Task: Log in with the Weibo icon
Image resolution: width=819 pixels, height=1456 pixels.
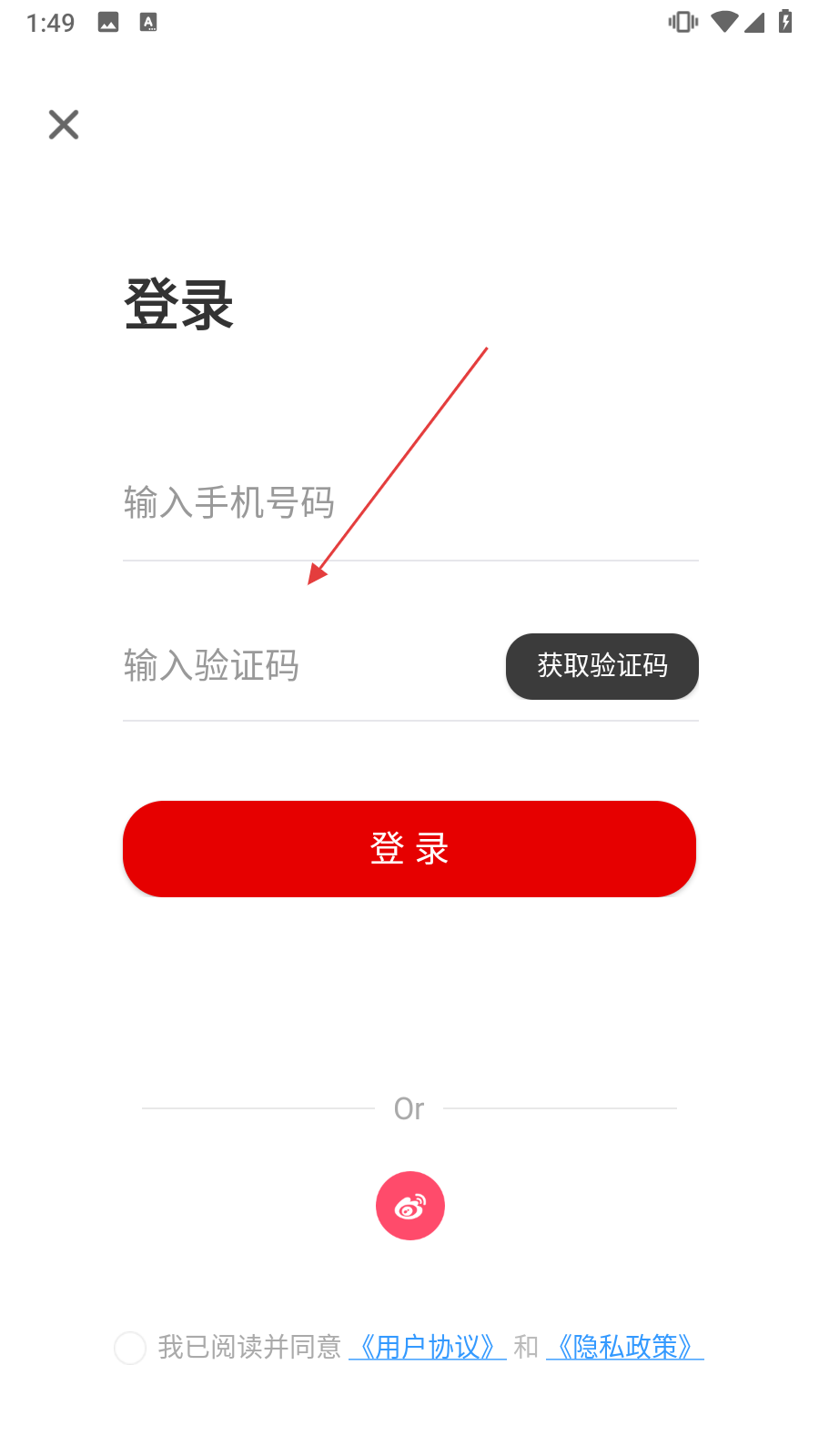Action: click(x=410, y=1206)
